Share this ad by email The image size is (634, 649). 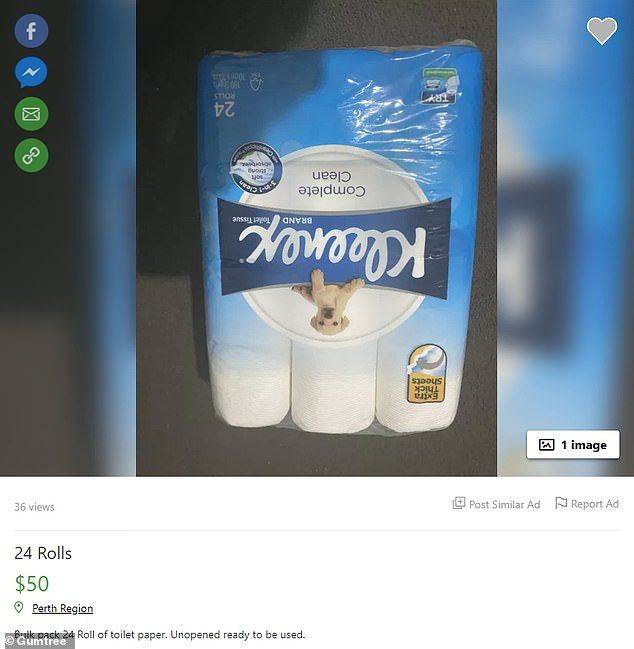pos(31,113)
